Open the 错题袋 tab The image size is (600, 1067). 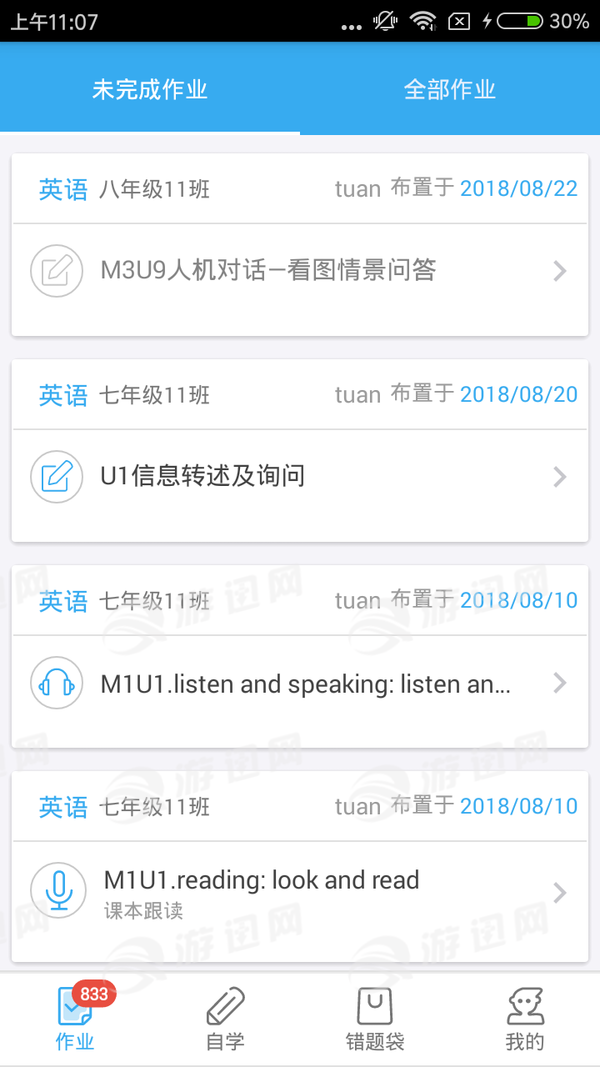(375, 1019)
